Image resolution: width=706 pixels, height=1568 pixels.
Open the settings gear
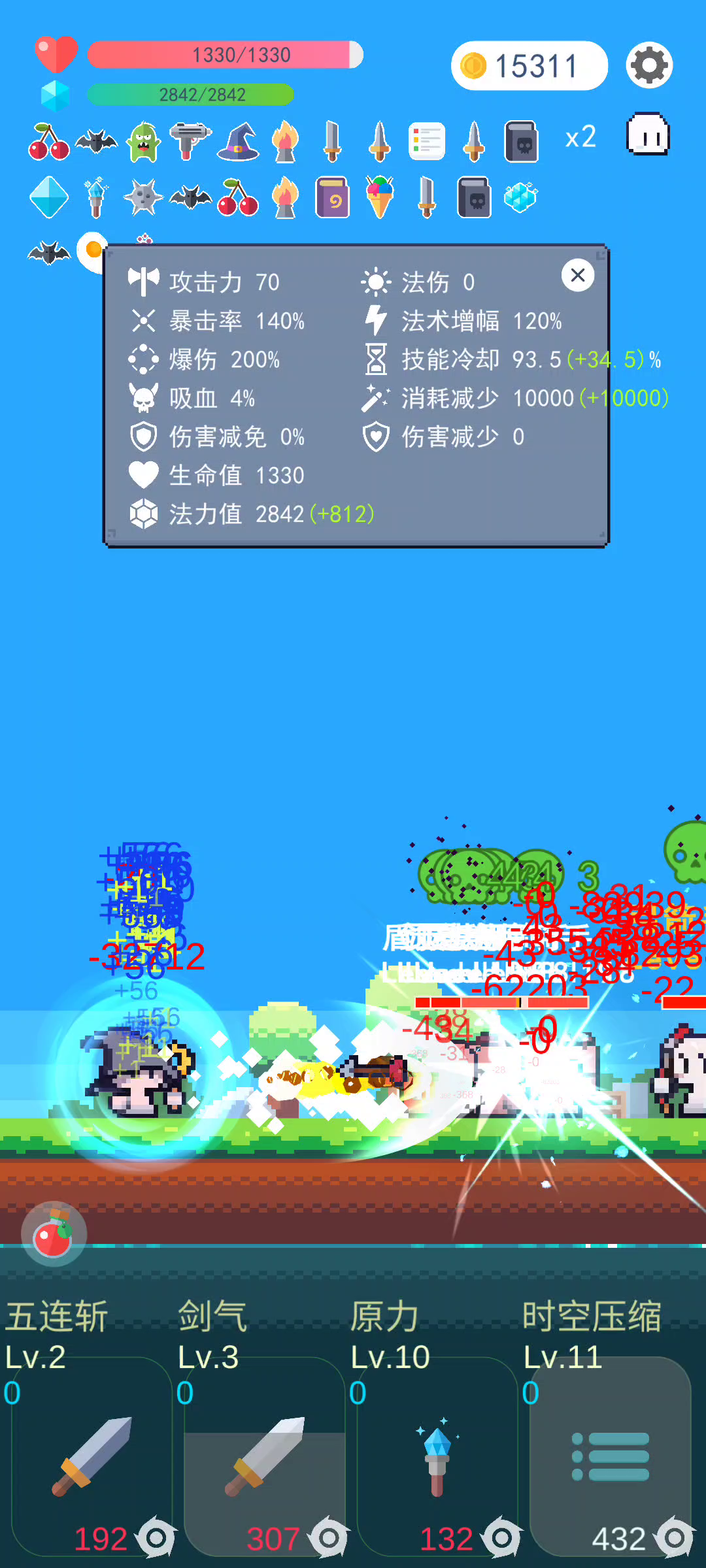[x=649, y=65]
